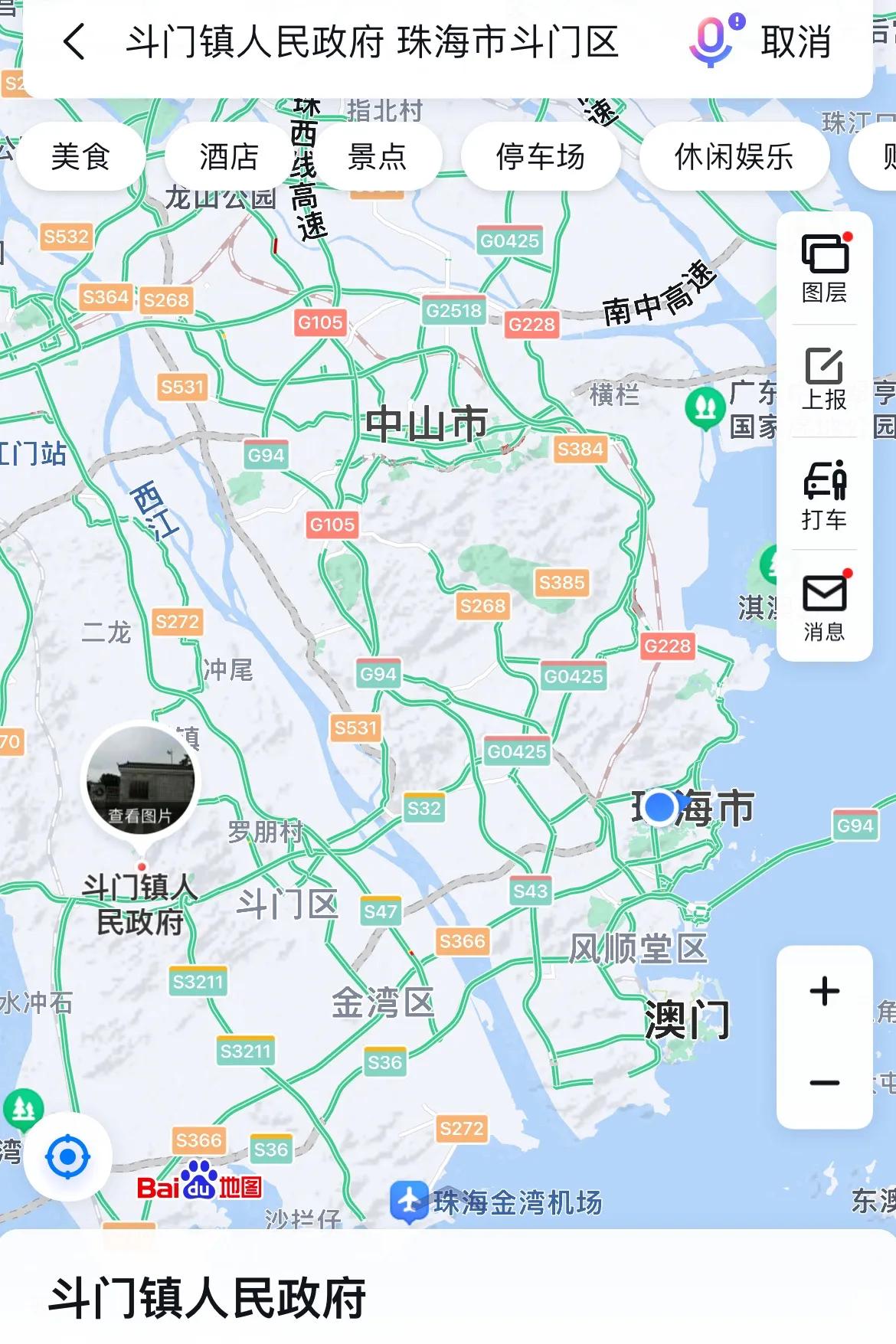Go back using the left chevron arrow
The width and height of the screenshot is (896, 1344).
coord(73,44)
